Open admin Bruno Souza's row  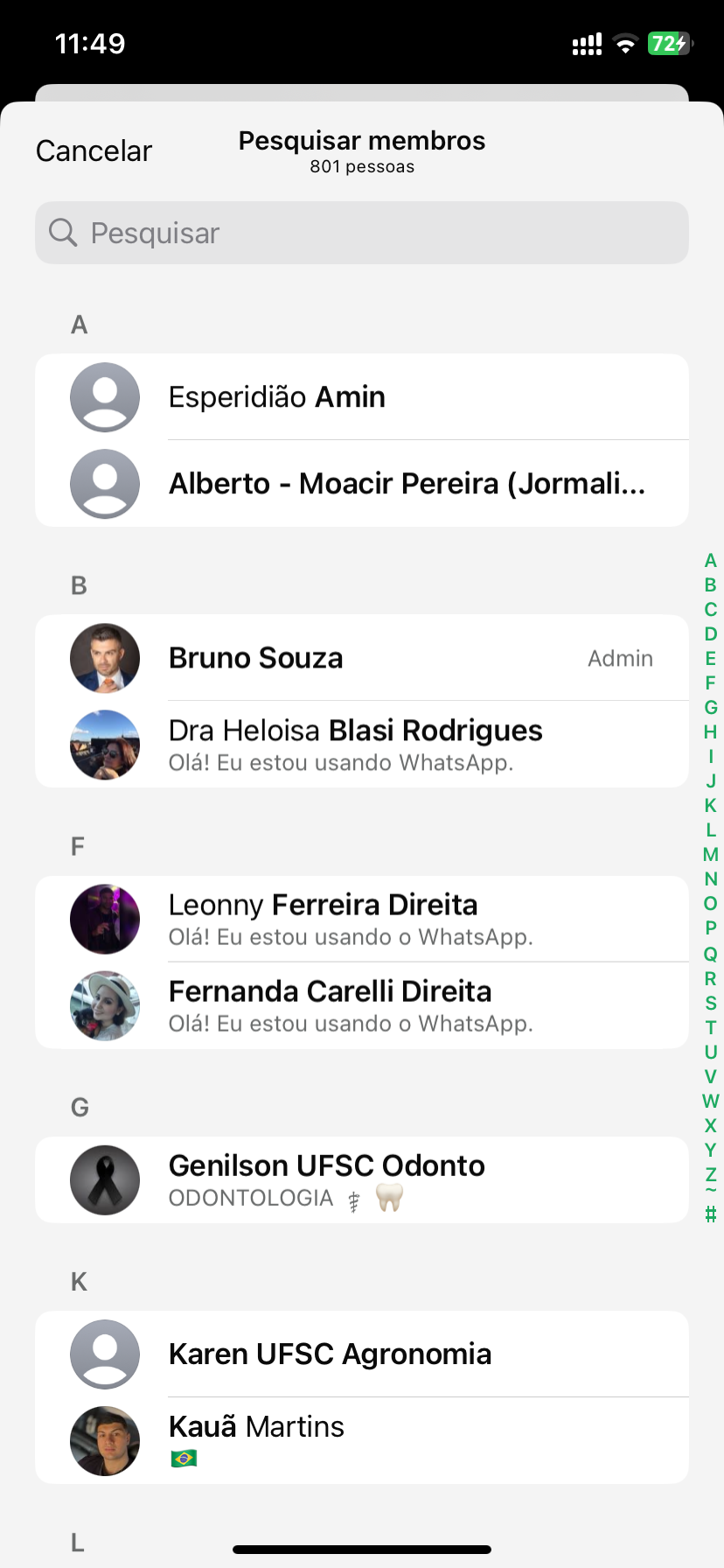pos(362,658)
